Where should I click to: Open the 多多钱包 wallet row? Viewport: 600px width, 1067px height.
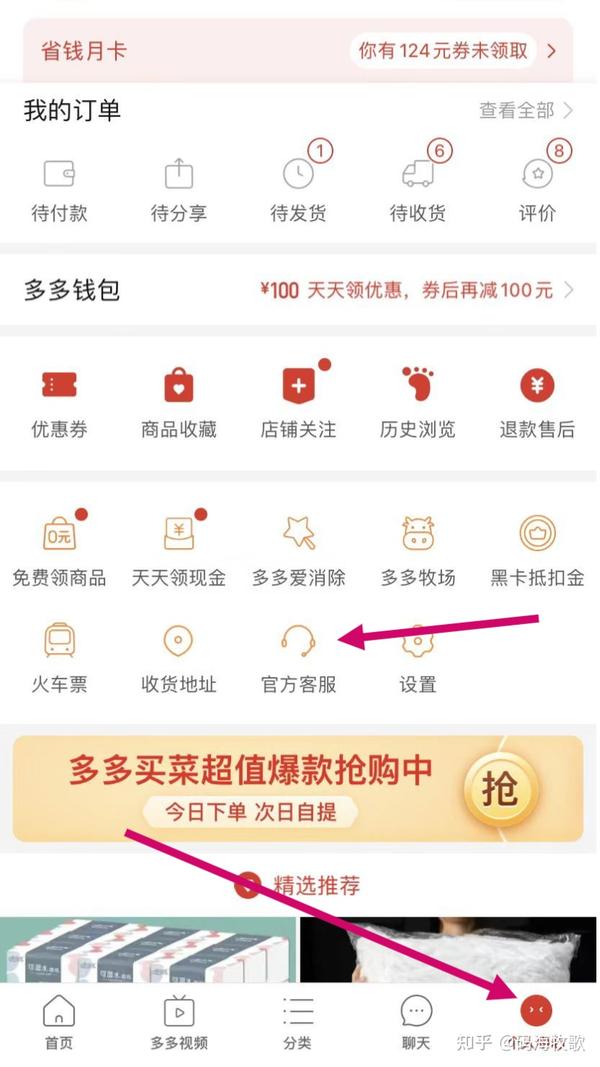(298, 291)
